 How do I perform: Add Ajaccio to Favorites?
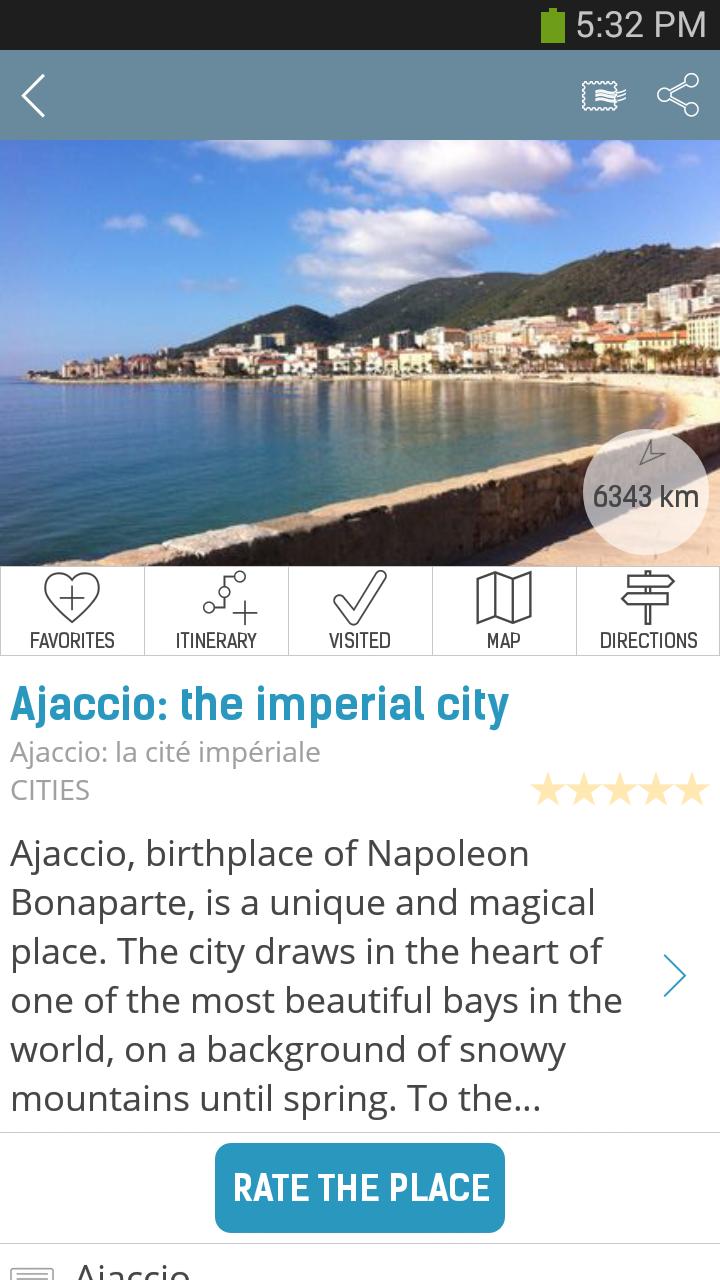[72, 611]
